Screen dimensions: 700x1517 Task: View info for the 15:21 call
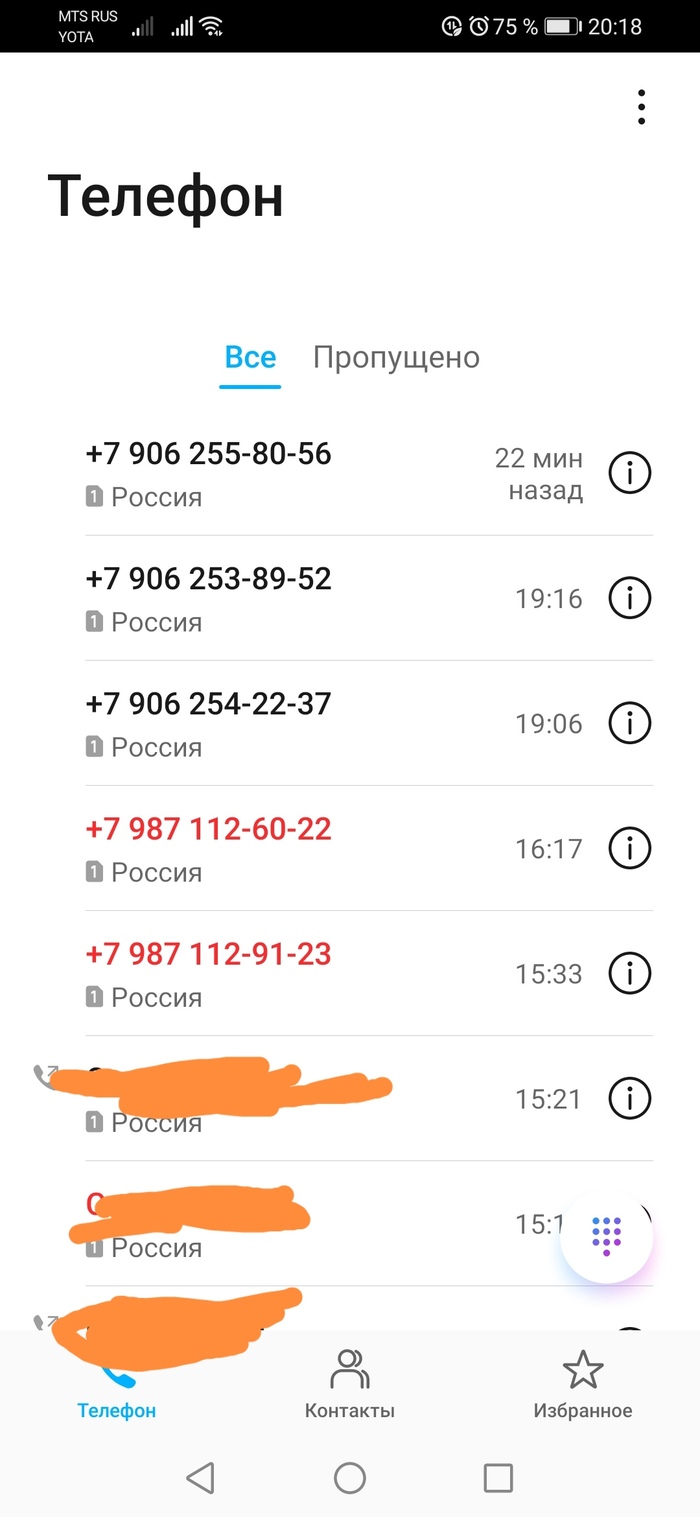[630, 1098]
